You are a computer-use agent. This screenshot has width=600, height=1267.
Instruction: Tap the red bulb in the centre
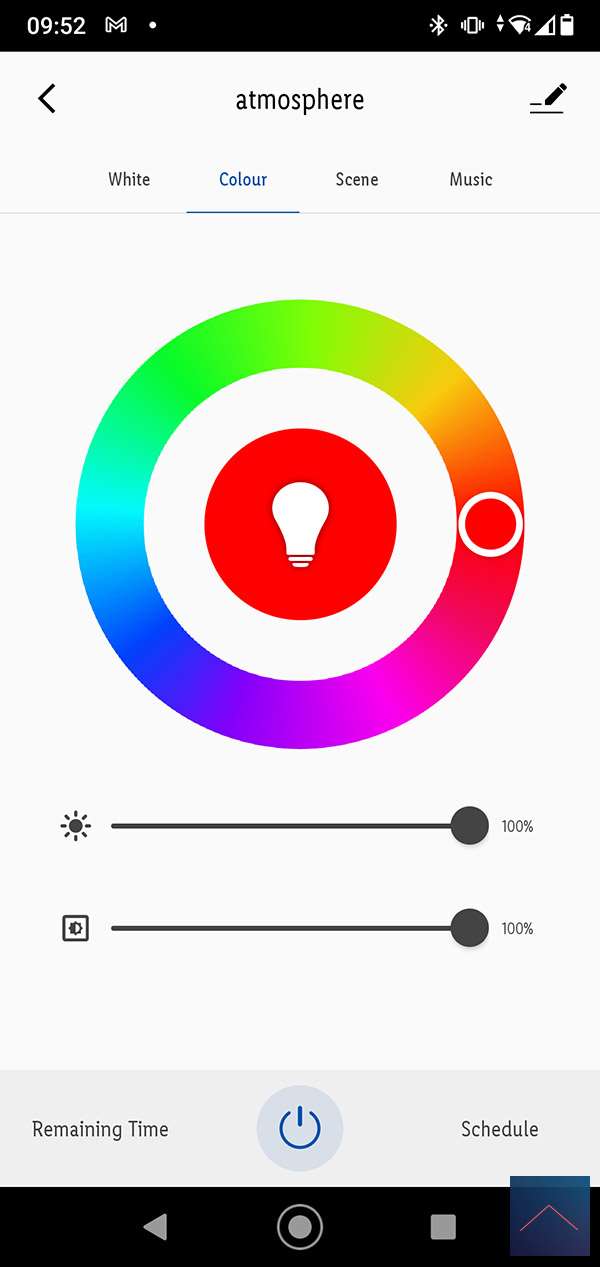coord(300,524)
